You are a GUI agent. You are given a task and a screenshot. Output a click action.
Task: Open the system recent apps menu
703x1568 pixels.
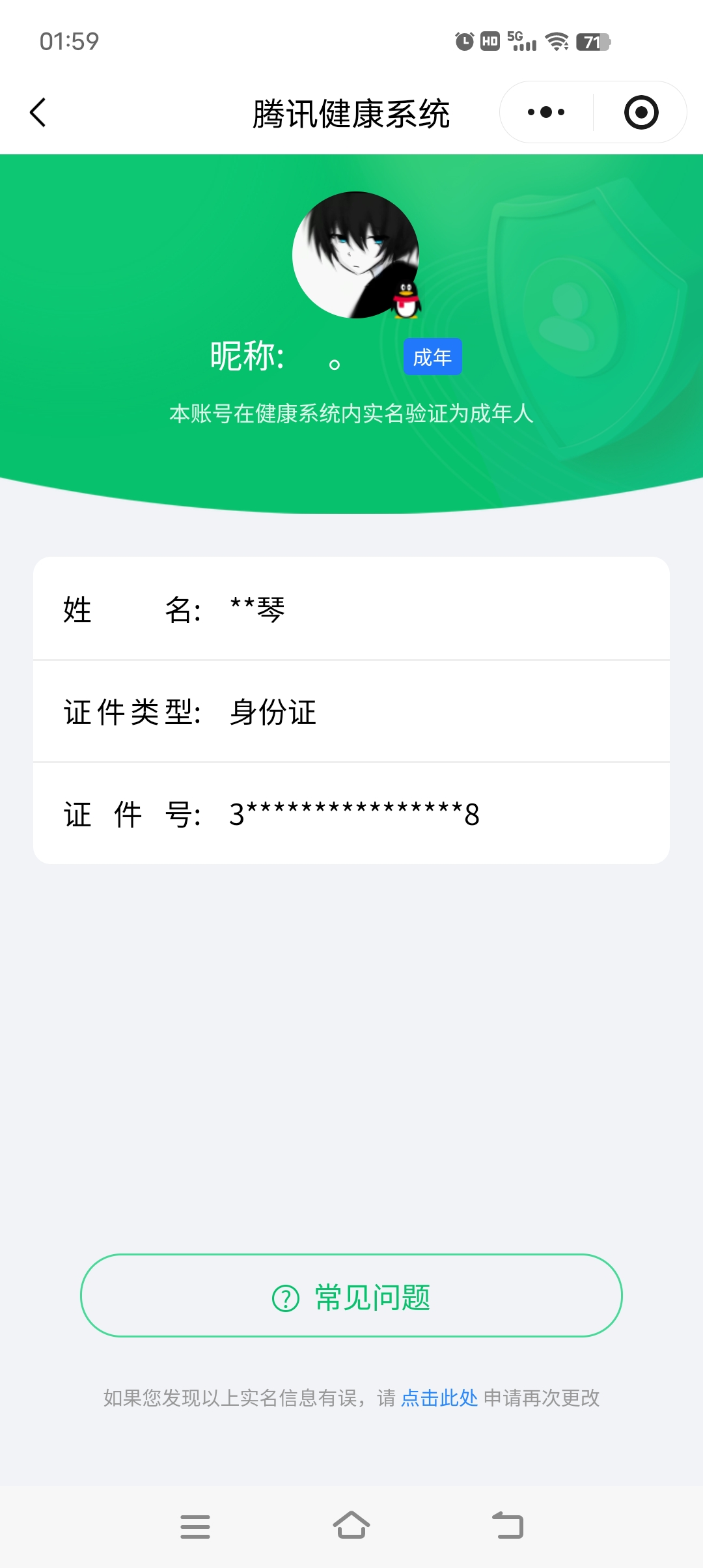point(195,1526)
